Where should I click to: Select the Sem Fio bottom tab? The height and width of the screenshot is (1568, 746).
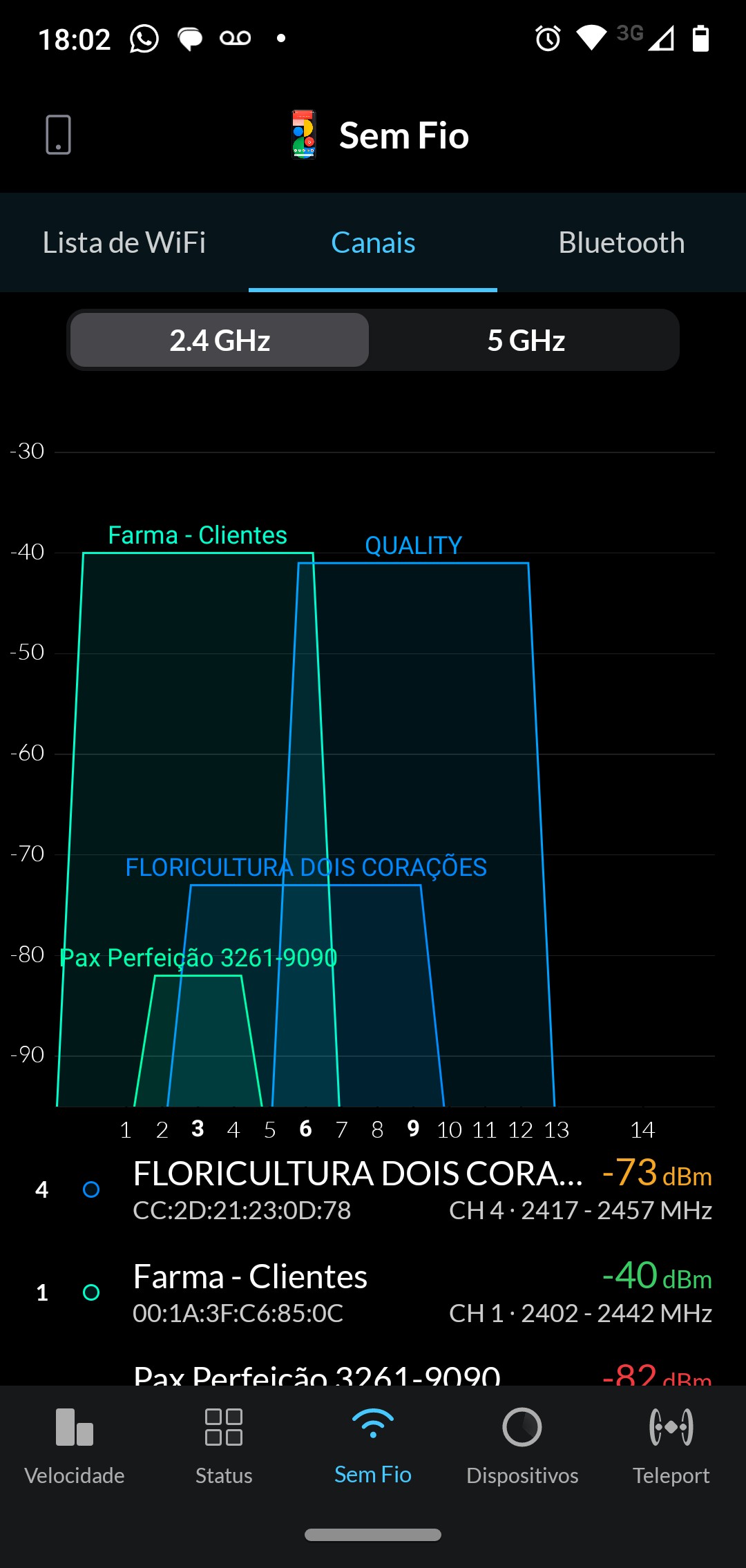(x=373, y=1445)
